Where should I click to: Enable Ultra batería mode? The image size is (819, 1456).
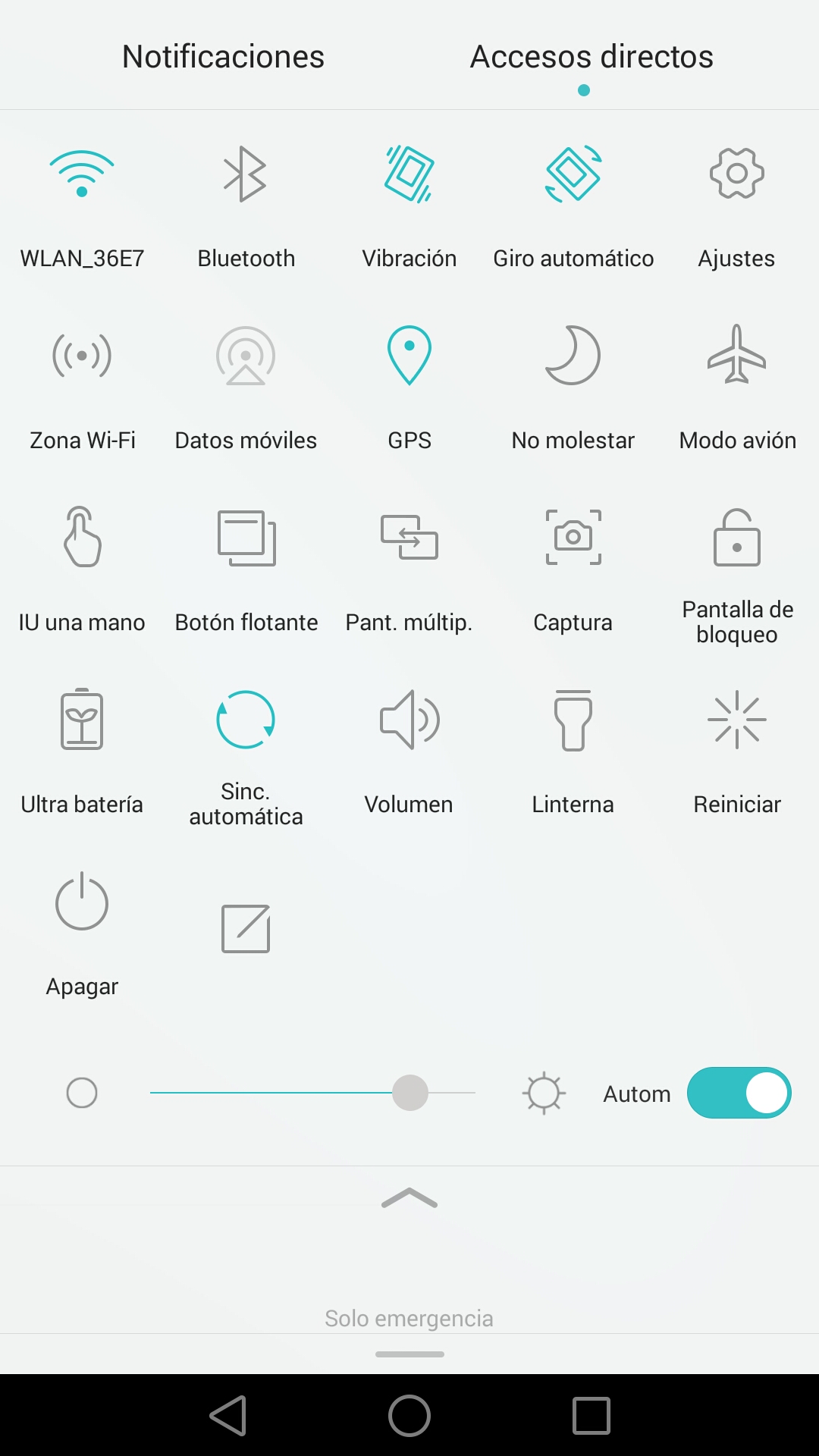pyautogui.click(x=82, y=720)
